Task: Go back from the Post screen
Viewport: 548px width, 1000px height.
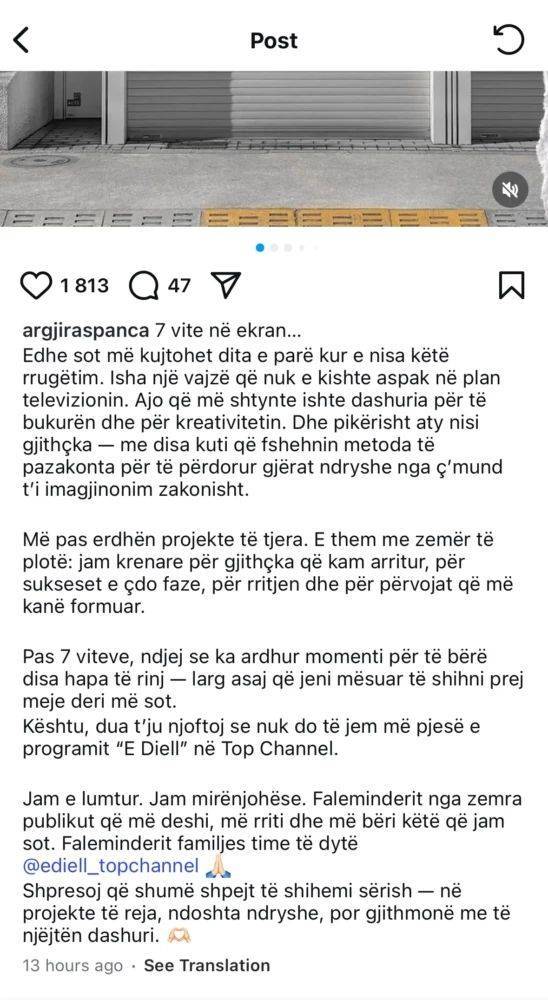Action: tap(22, 40)
